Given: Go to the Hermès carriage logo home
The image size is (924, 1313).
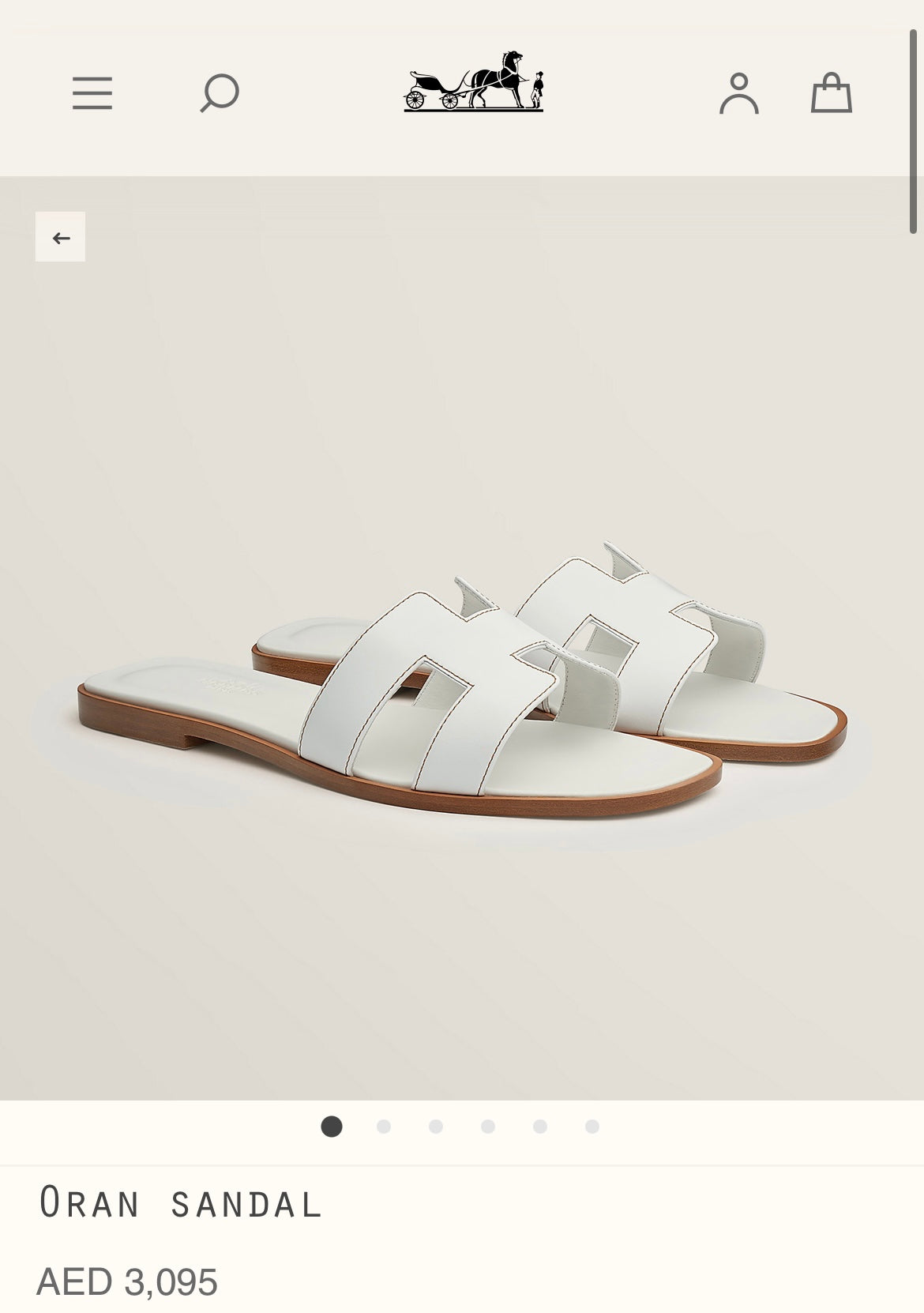Looking at the screenshot, I should [473, 82].
